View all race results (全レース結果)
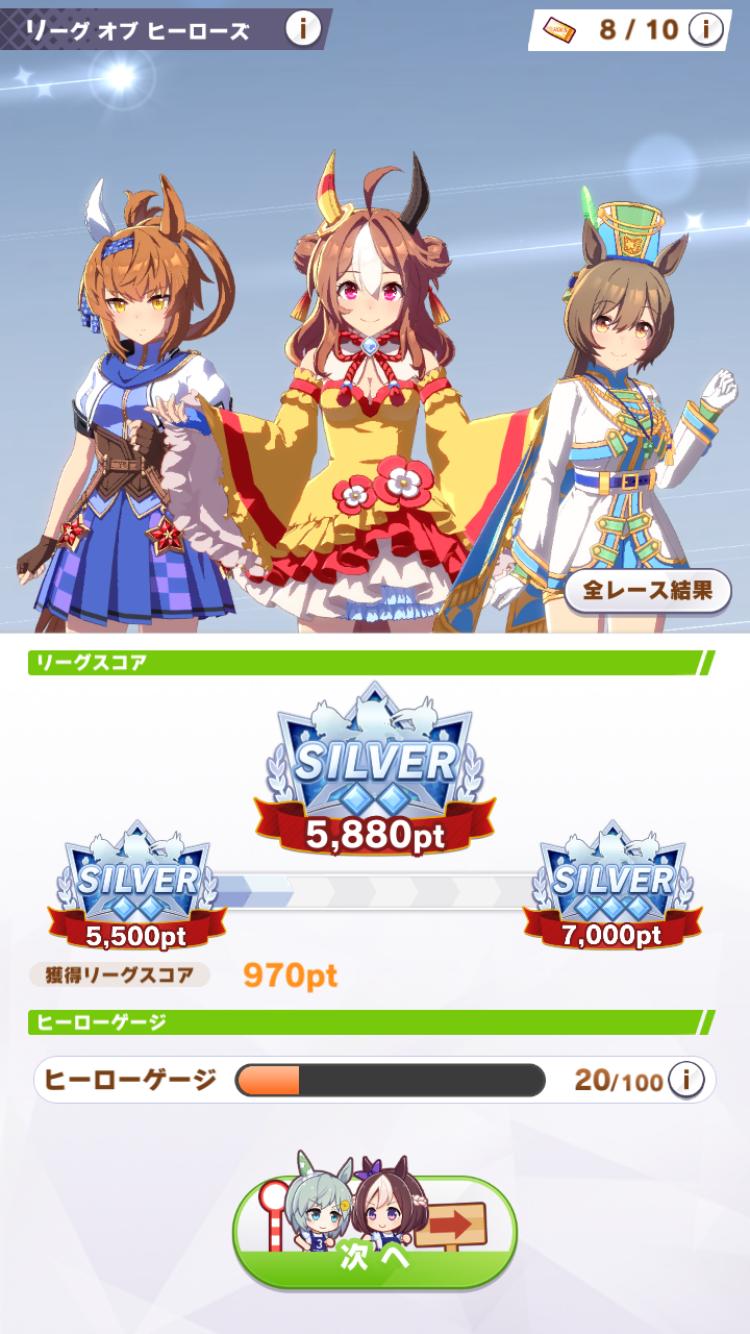750x1334 pixels. click(x=648, y=590)
